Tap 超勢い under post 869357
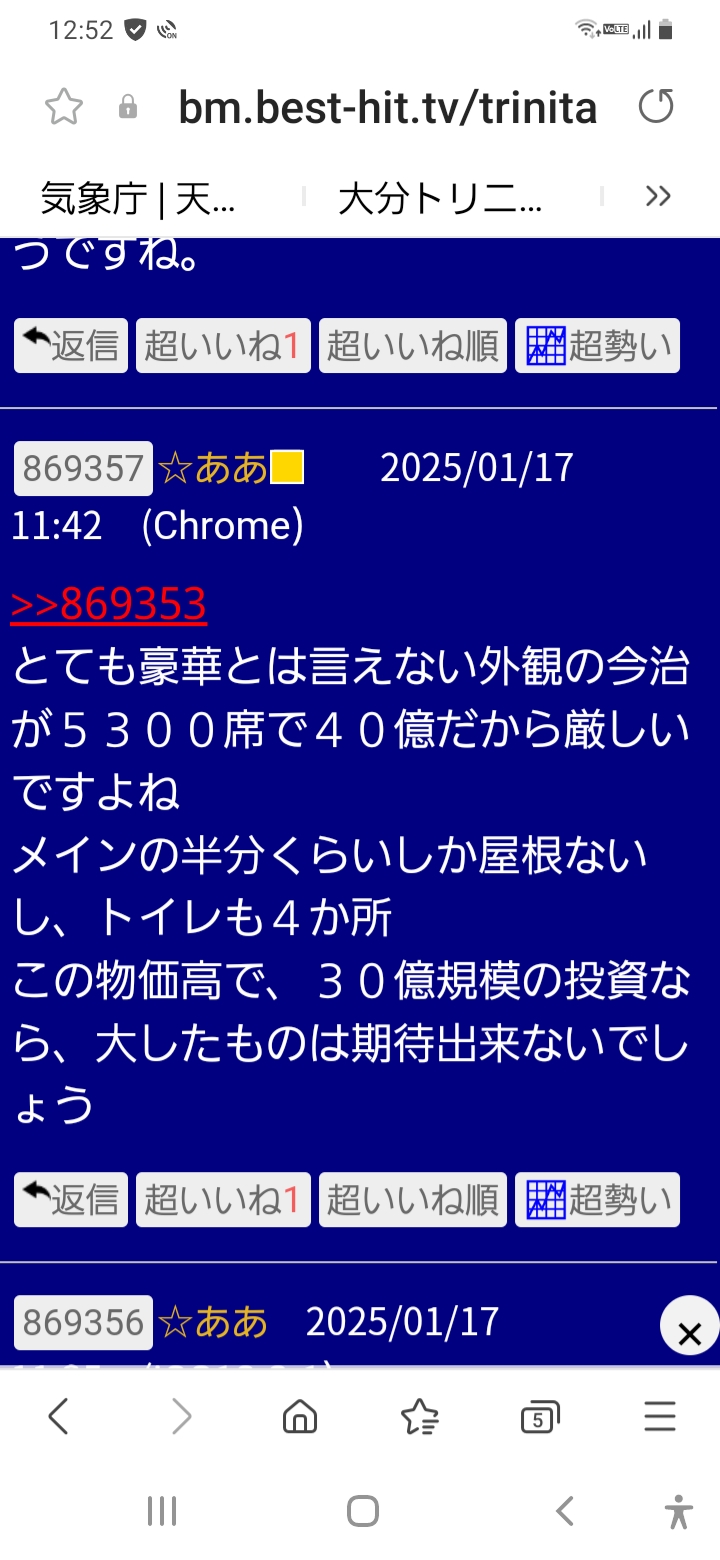The height and width of the screenshot is (1560, 720). (597, 1199)
